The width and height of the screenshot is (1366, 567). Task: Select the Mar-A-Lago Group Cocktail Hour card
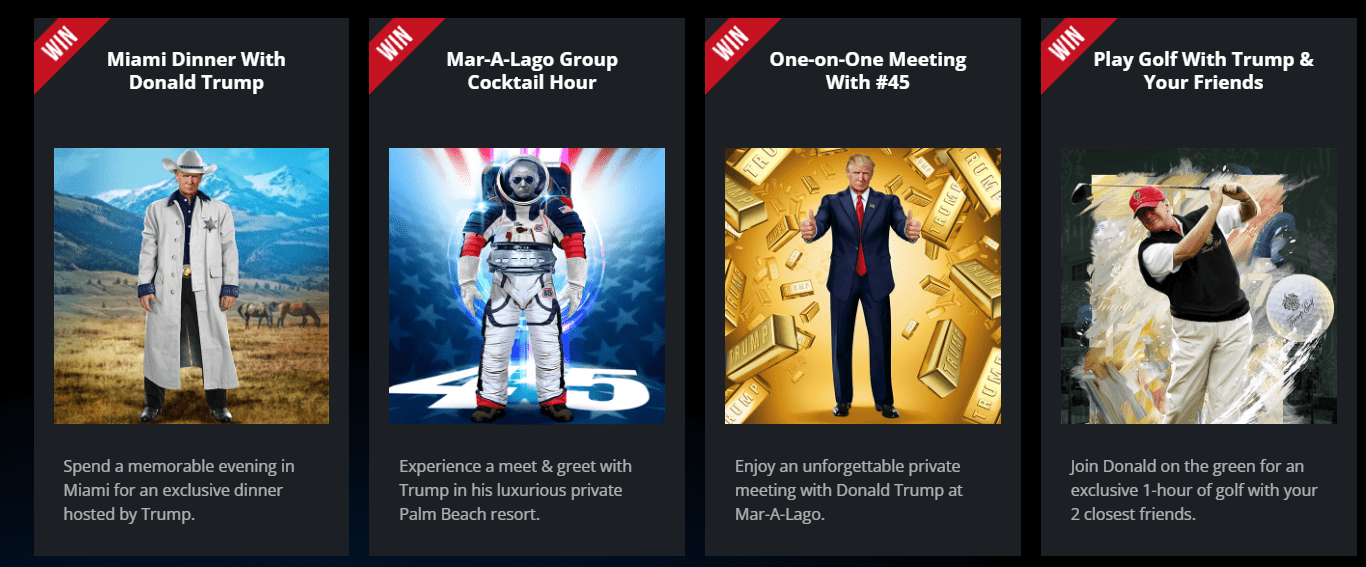(527, 285)
